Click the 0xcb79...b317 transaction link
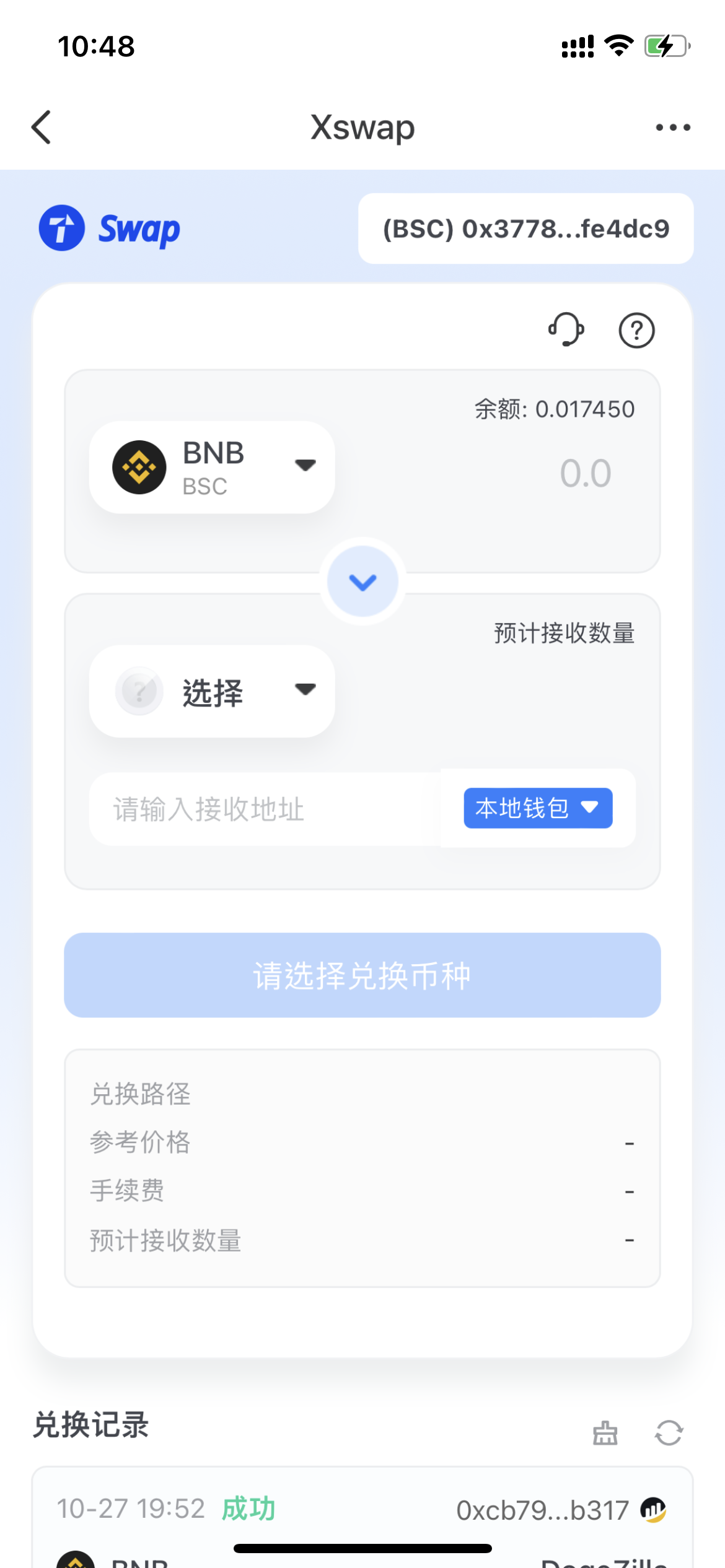725x1568 pixels. tap(542, 1509)
